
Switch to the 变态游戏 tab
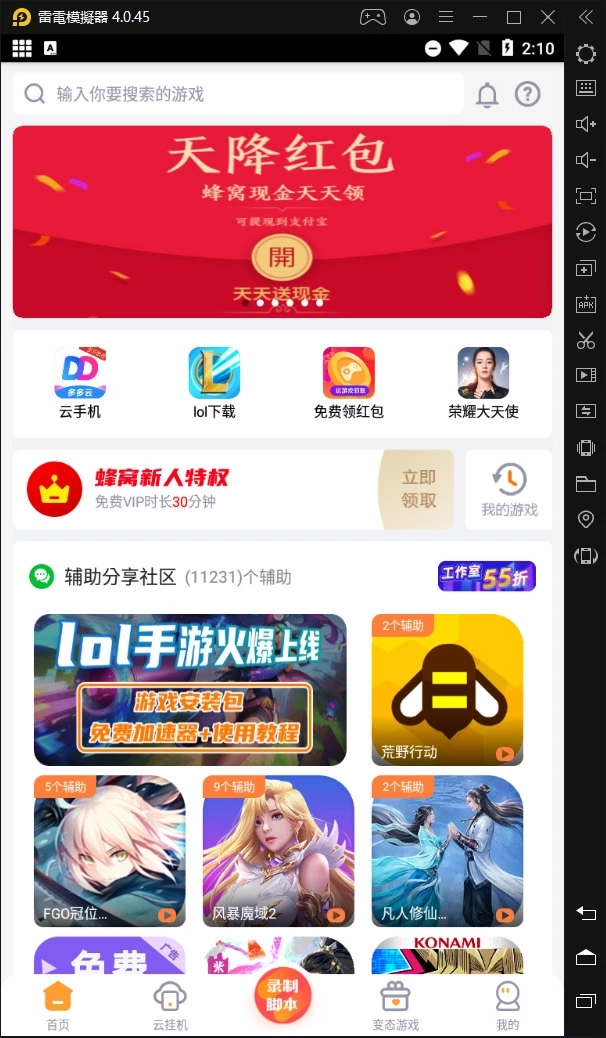point(396,1005)
